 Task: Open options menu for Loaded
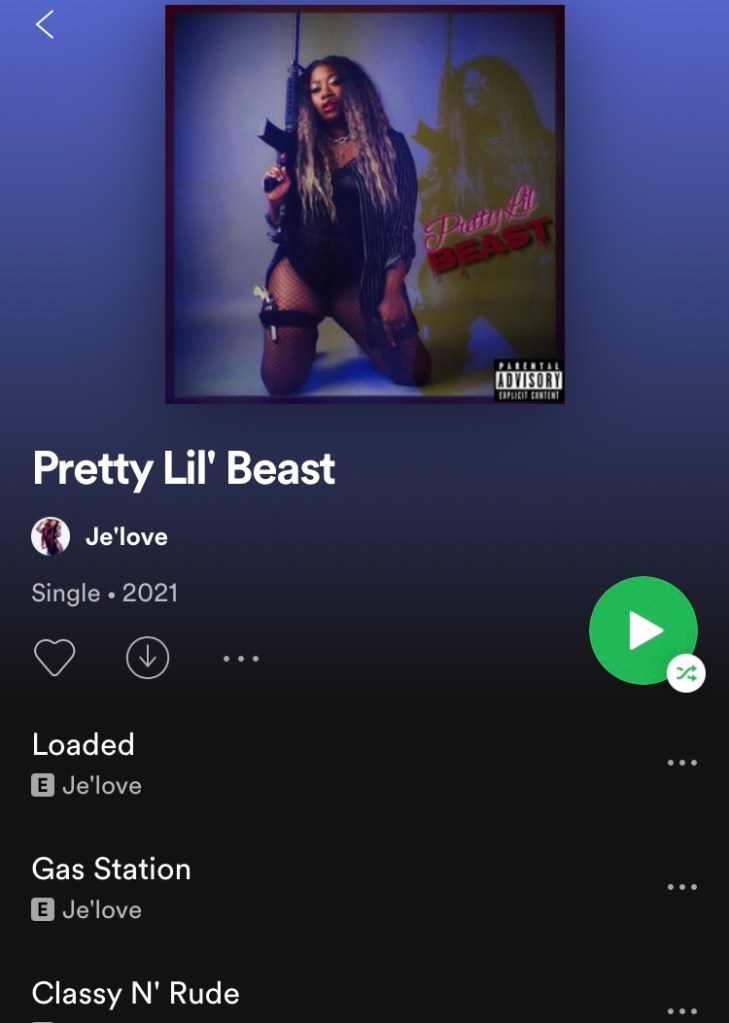[682, 763]
